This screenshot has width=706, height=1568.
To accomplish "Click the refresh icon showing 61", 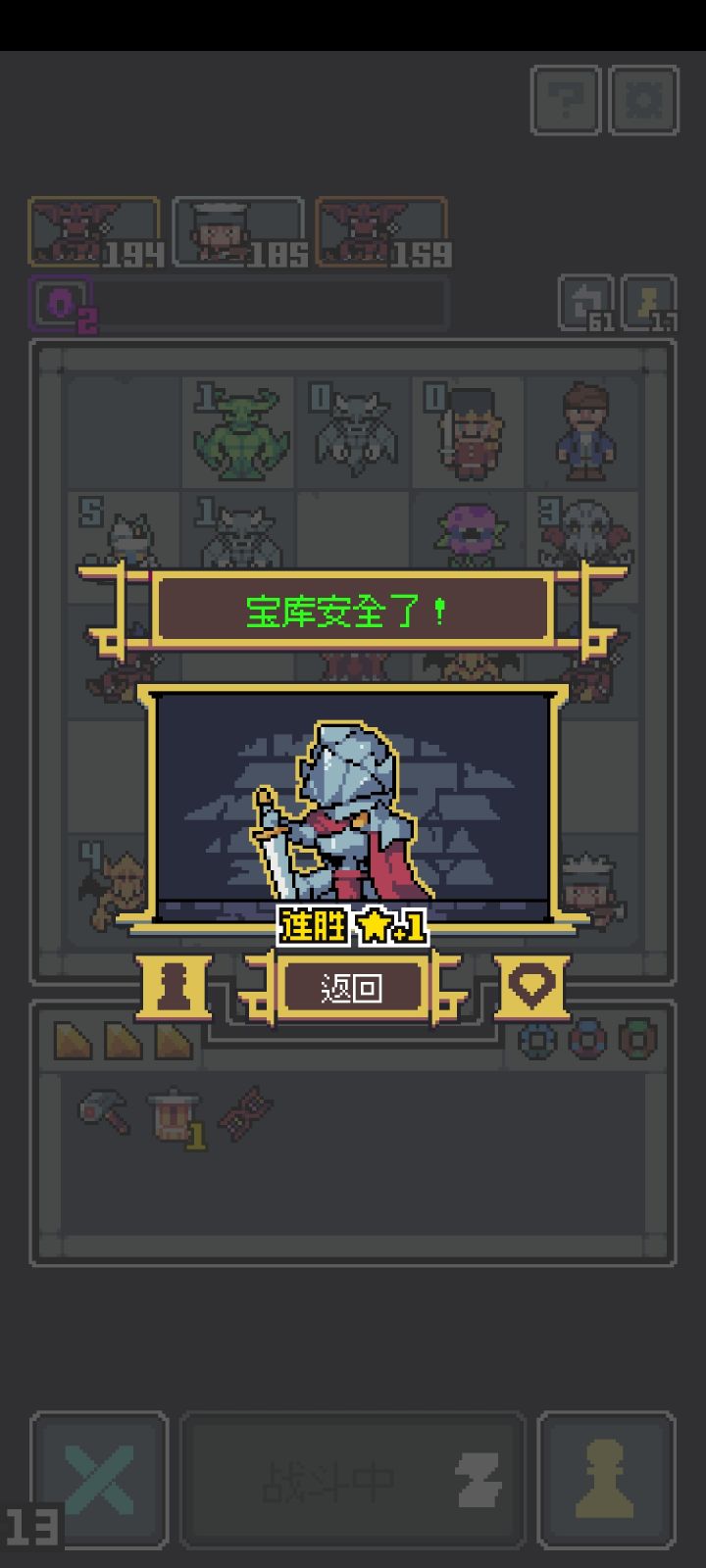I will (x=585, y=301).
